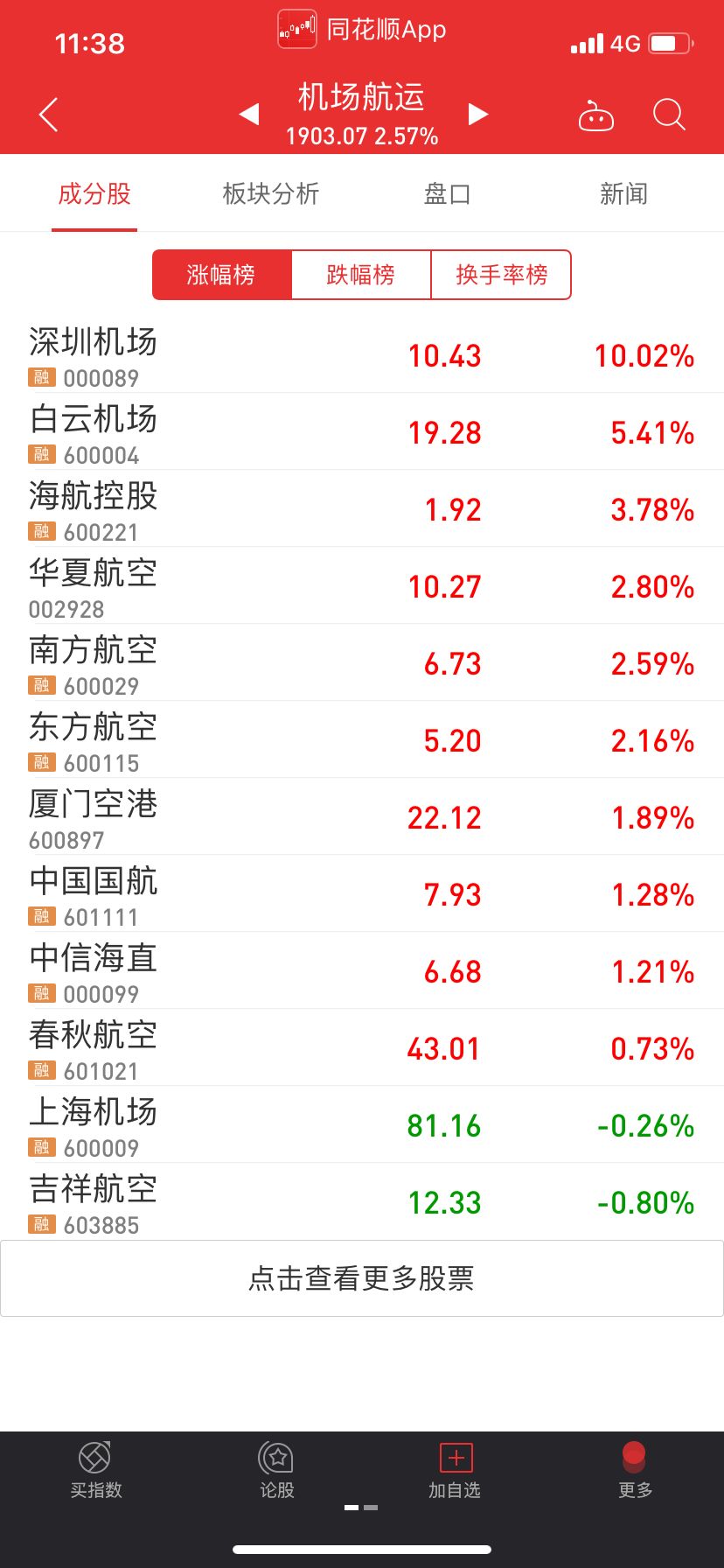
Task: Open the 深圳机场 stock row
Action: pyautogui.click(x=362, y=354)
